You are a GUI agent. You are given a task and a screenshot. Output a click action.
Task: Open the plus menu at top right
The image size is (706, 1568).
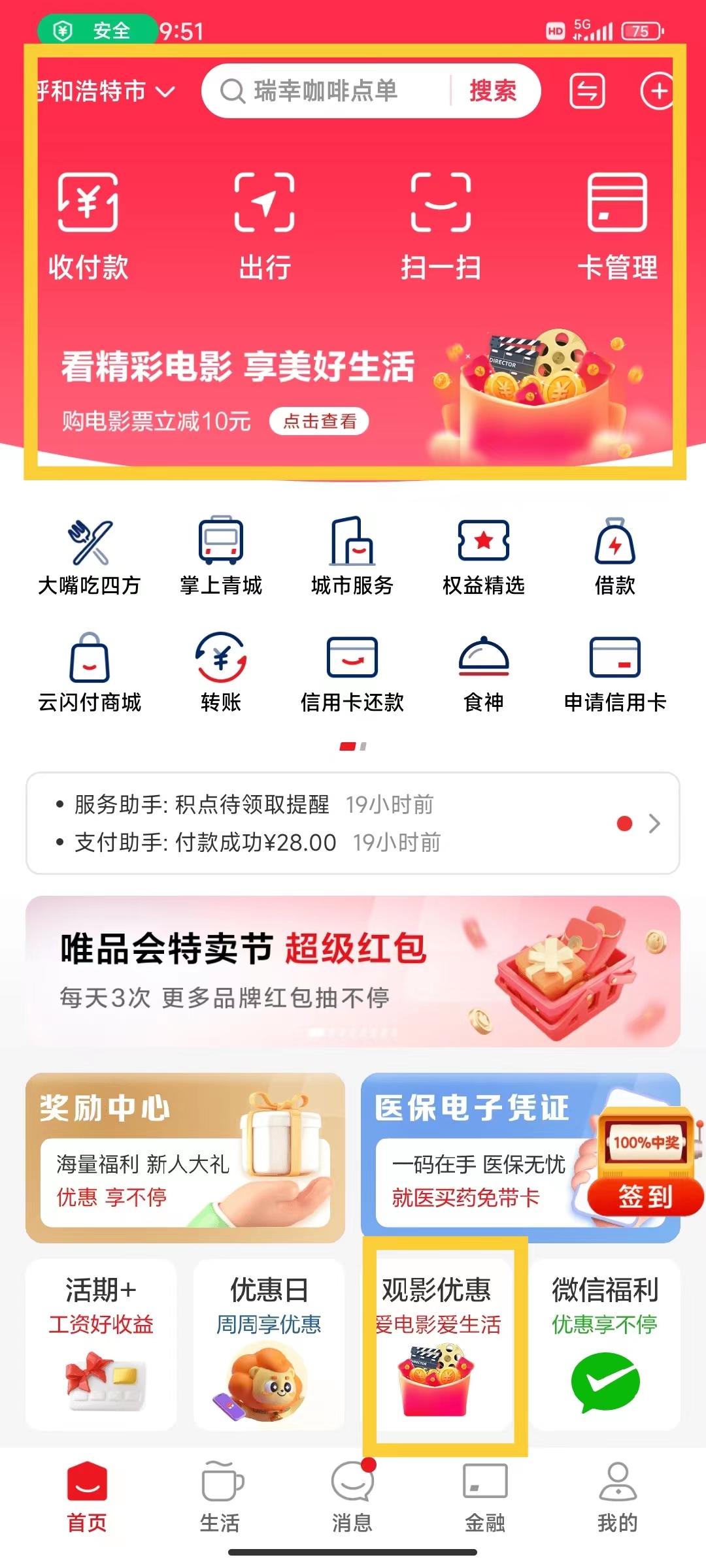point(657,91)
